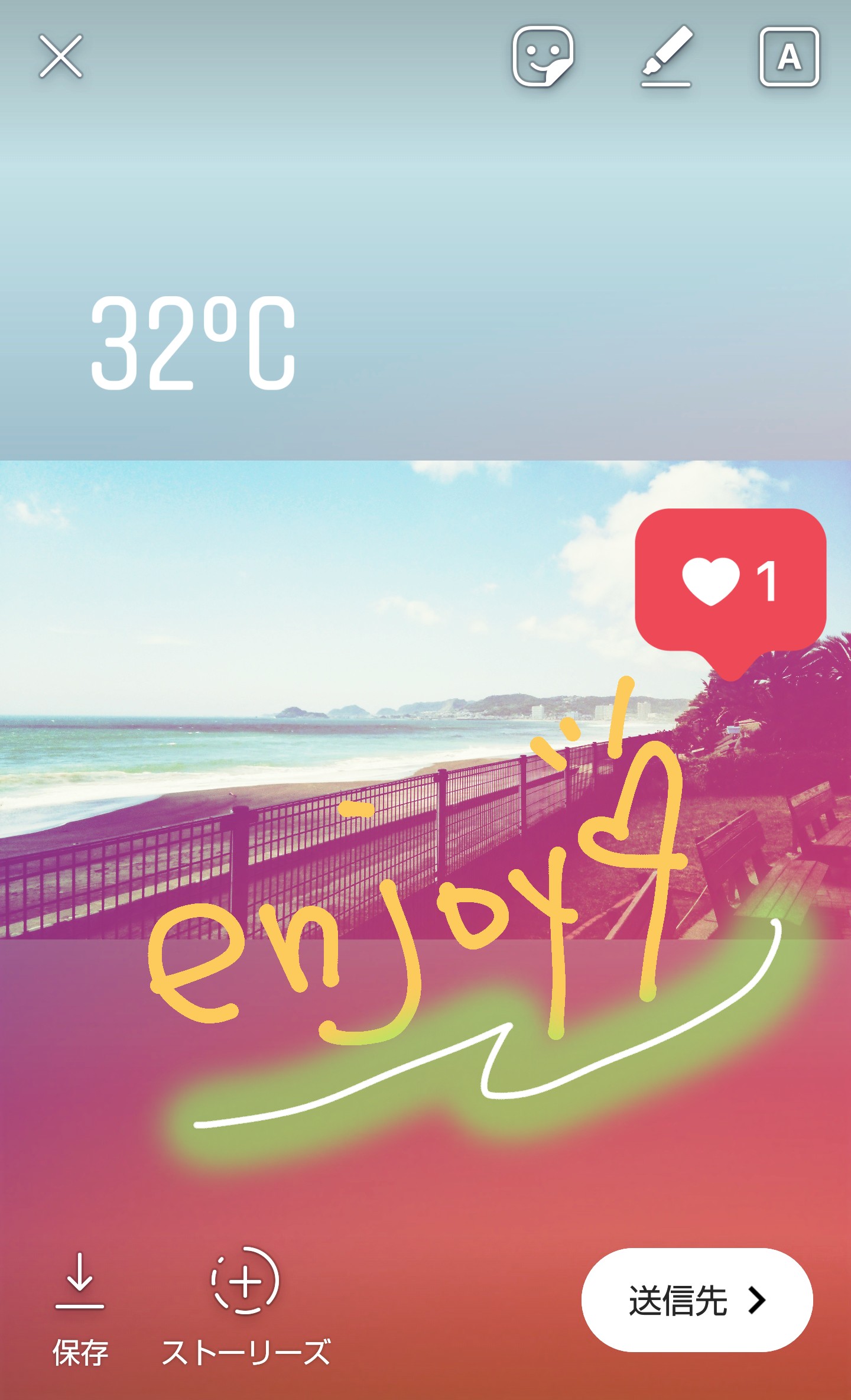The image size is (851, 1400).
Task: Tap the 送信先 button
Action: pos(697,1301)
